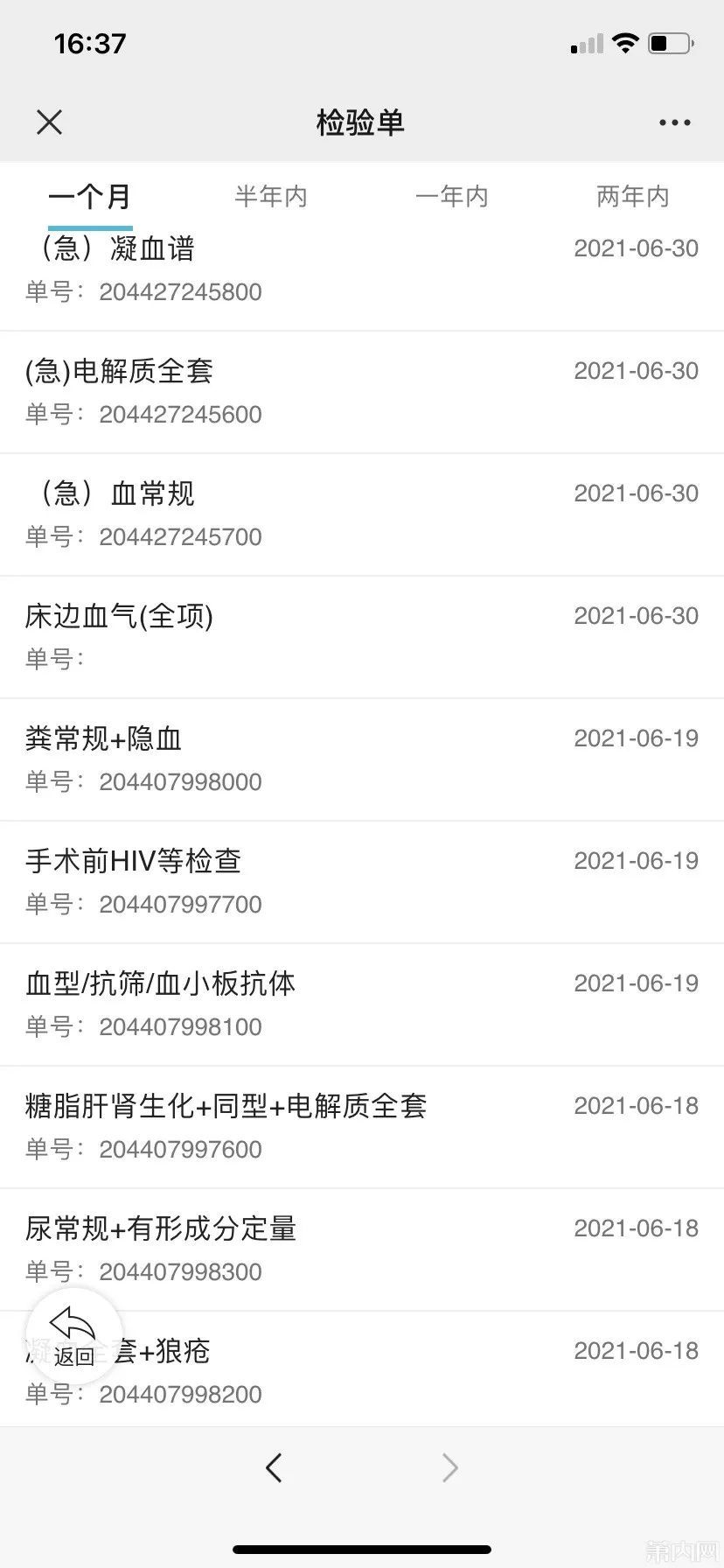
Task: Tap the Wi-Fi icon in status bar
Action: pos(626,42)
